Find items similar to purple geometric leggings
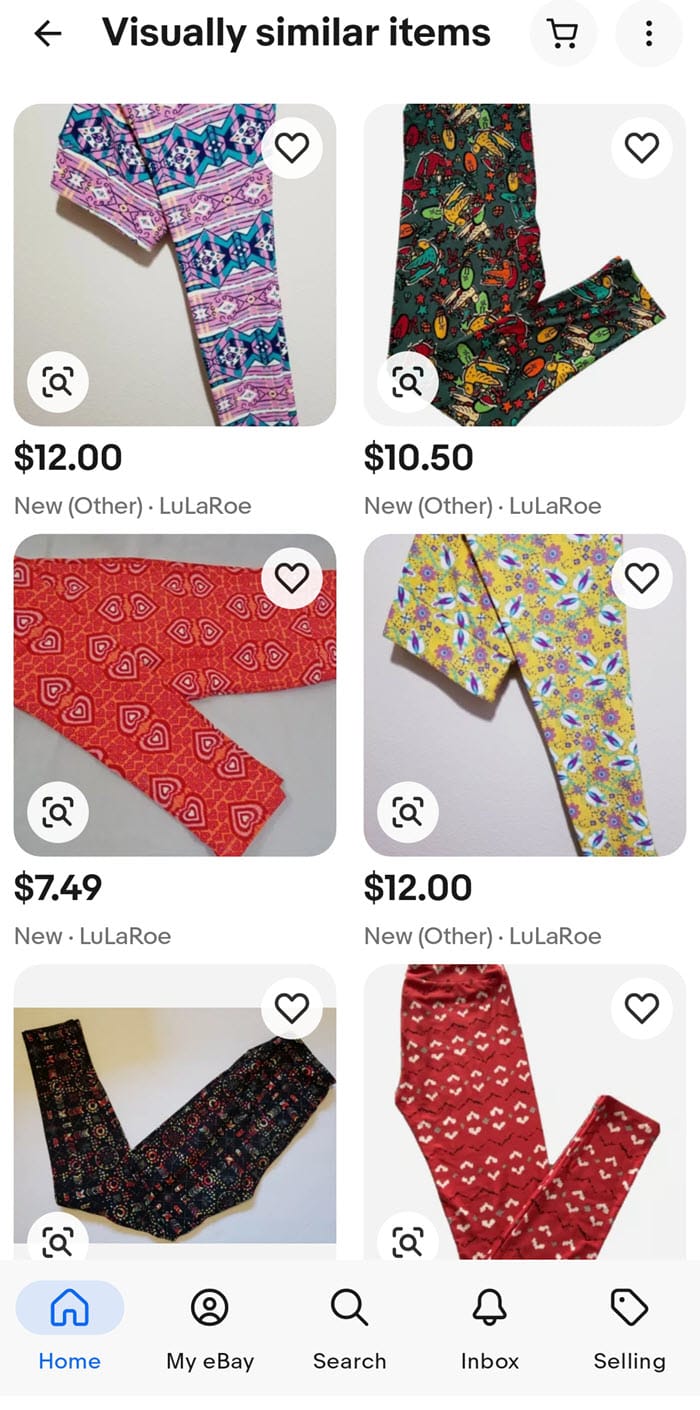This screenshot has width=700, height=1410. 58,382
